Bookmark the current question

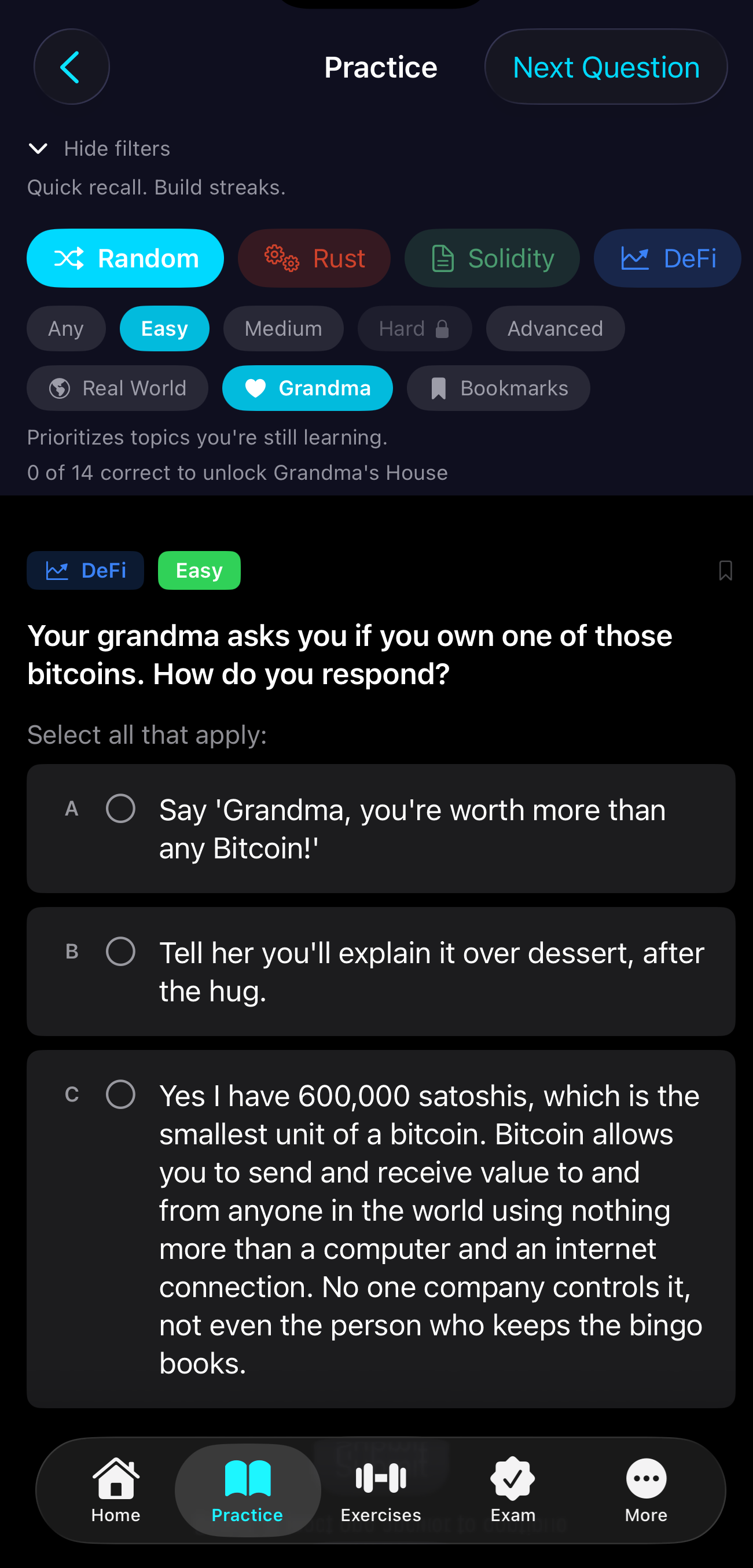(x=726, y=570)
